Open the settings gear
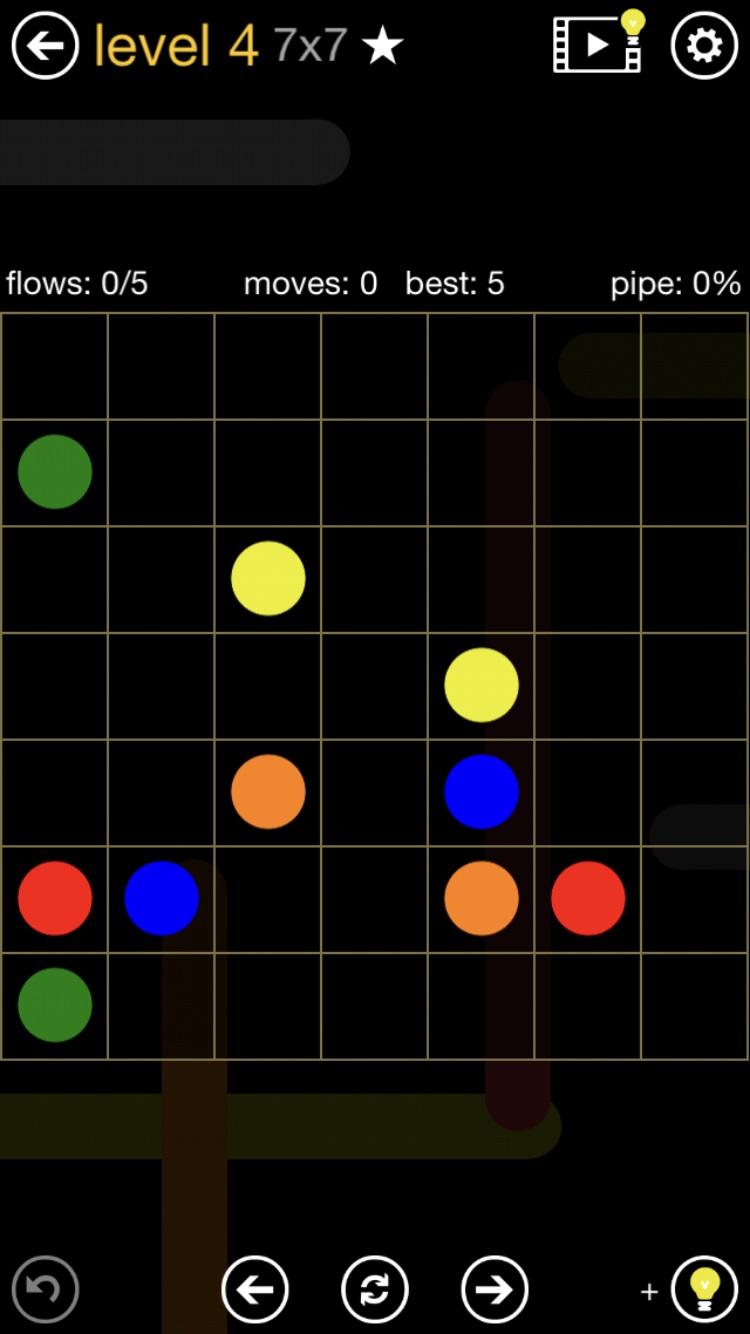The height and width of the screenshot is (1334, 750). pos(704,45)
